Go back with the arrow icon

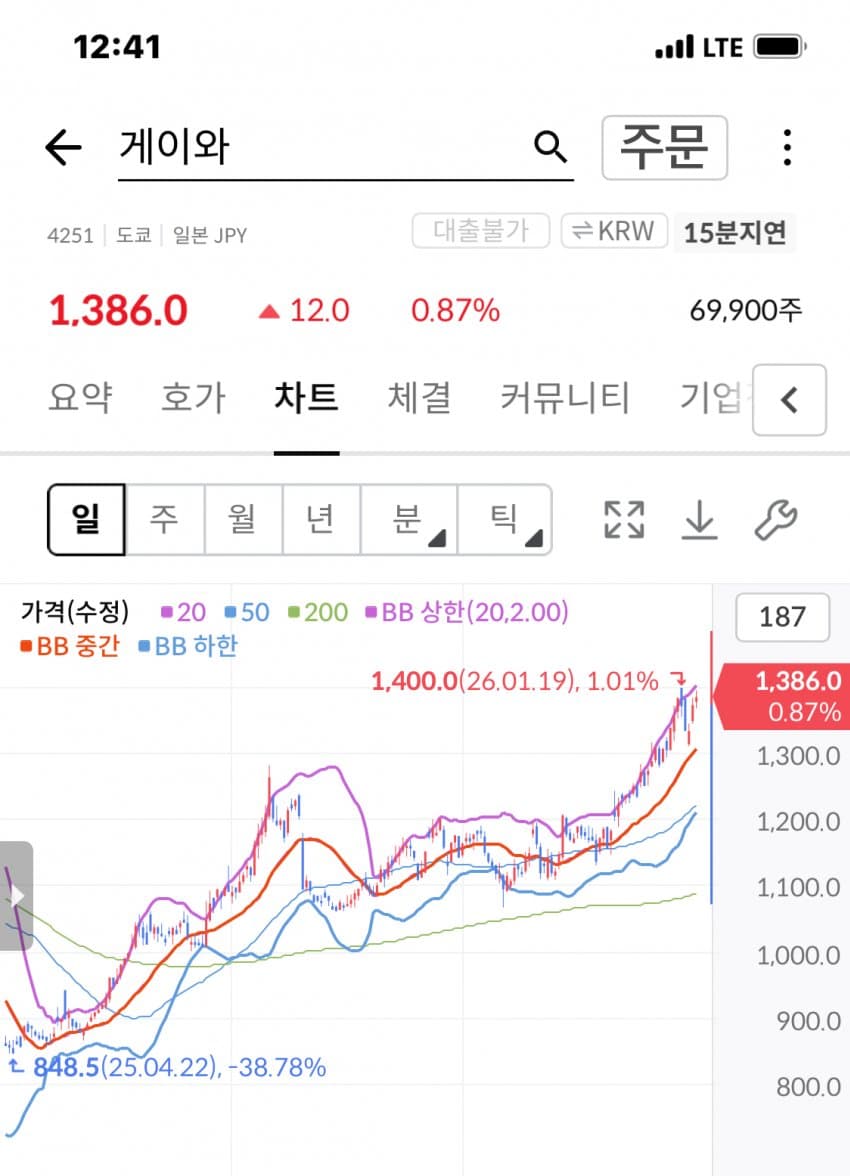(63, 147)
